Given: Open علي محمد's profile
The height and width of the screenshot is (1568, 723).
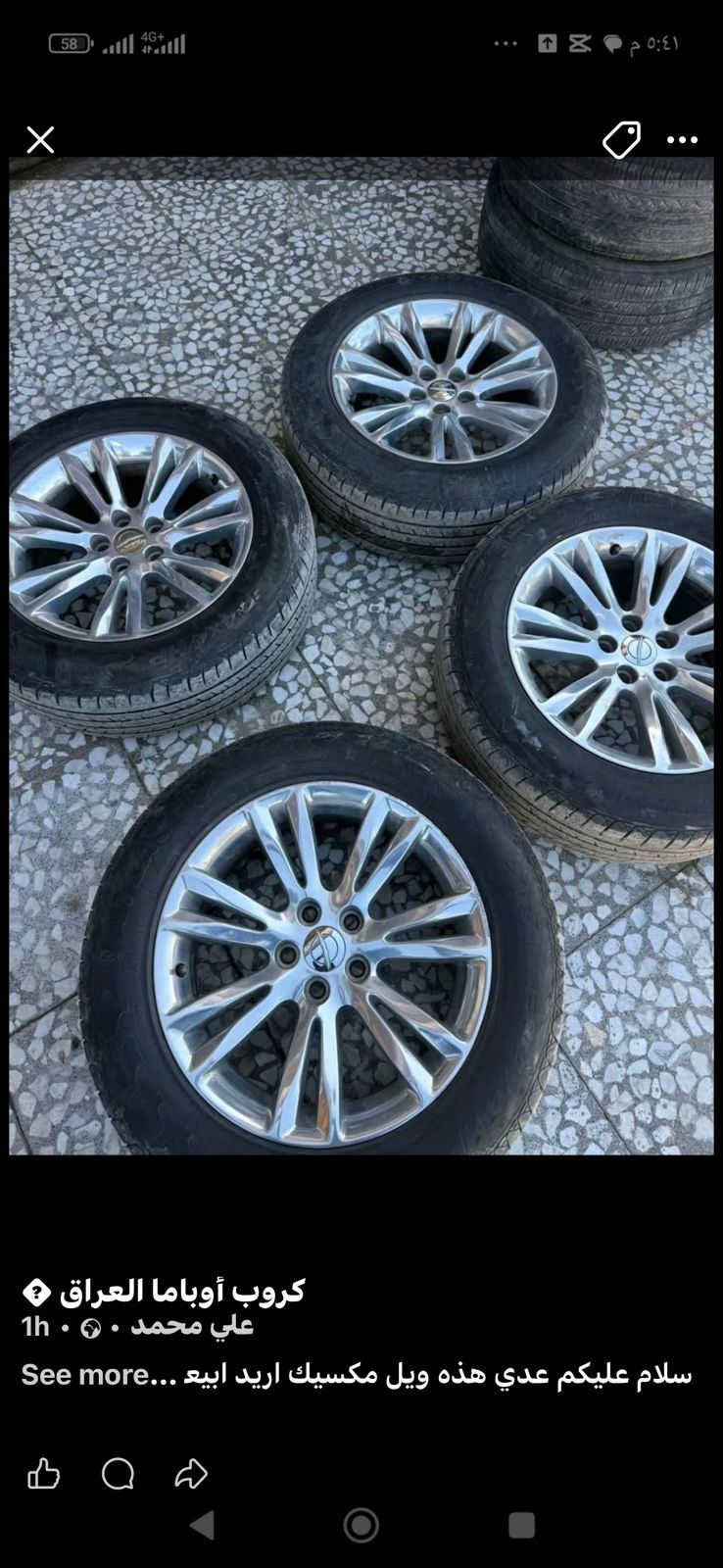Looking at the screenshot, I should tap(192, 1326).
